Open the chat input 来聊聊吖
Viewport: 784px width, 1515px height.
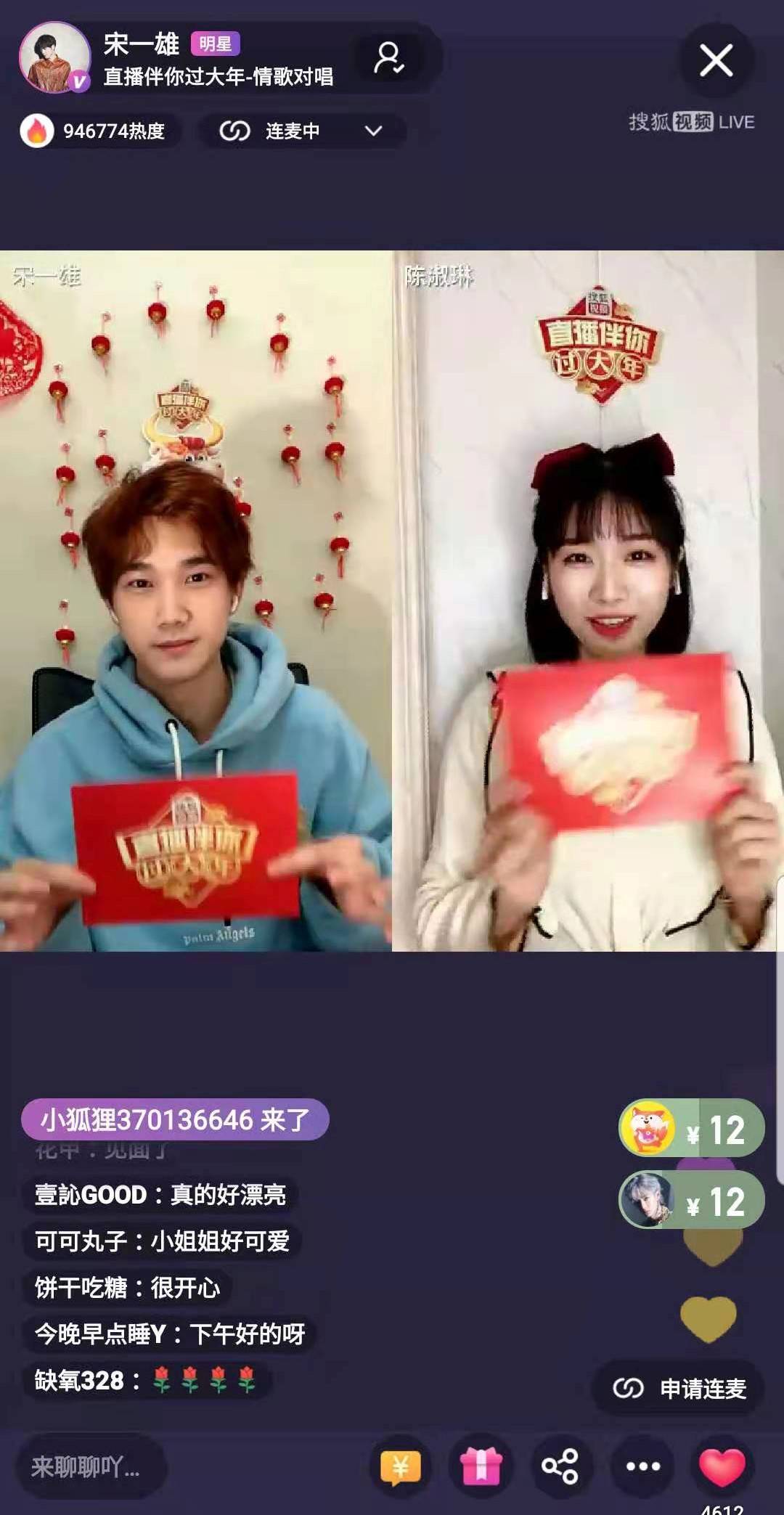(x=91, y=1466)
